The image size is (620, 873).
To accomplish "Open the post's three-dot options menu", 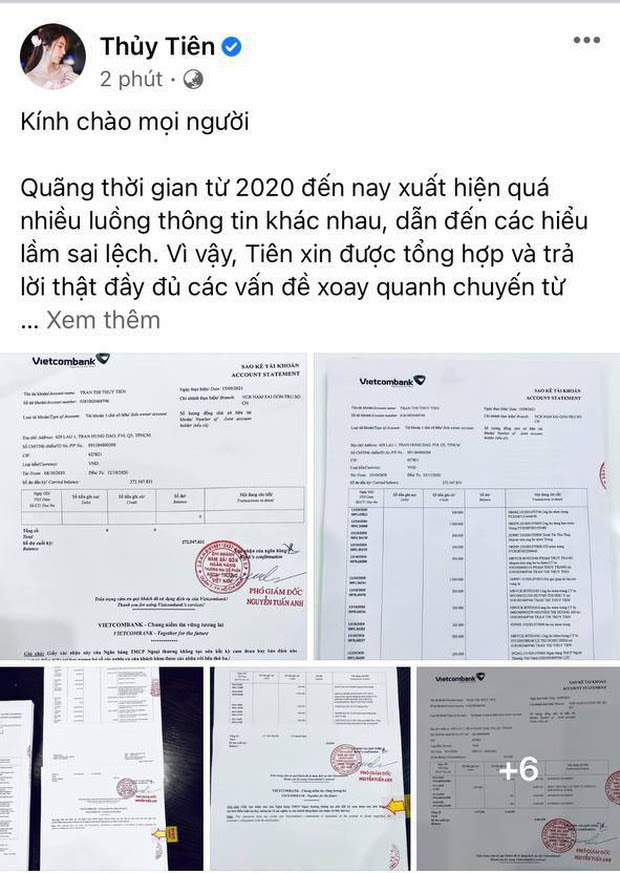I will (x=586, y=41).
